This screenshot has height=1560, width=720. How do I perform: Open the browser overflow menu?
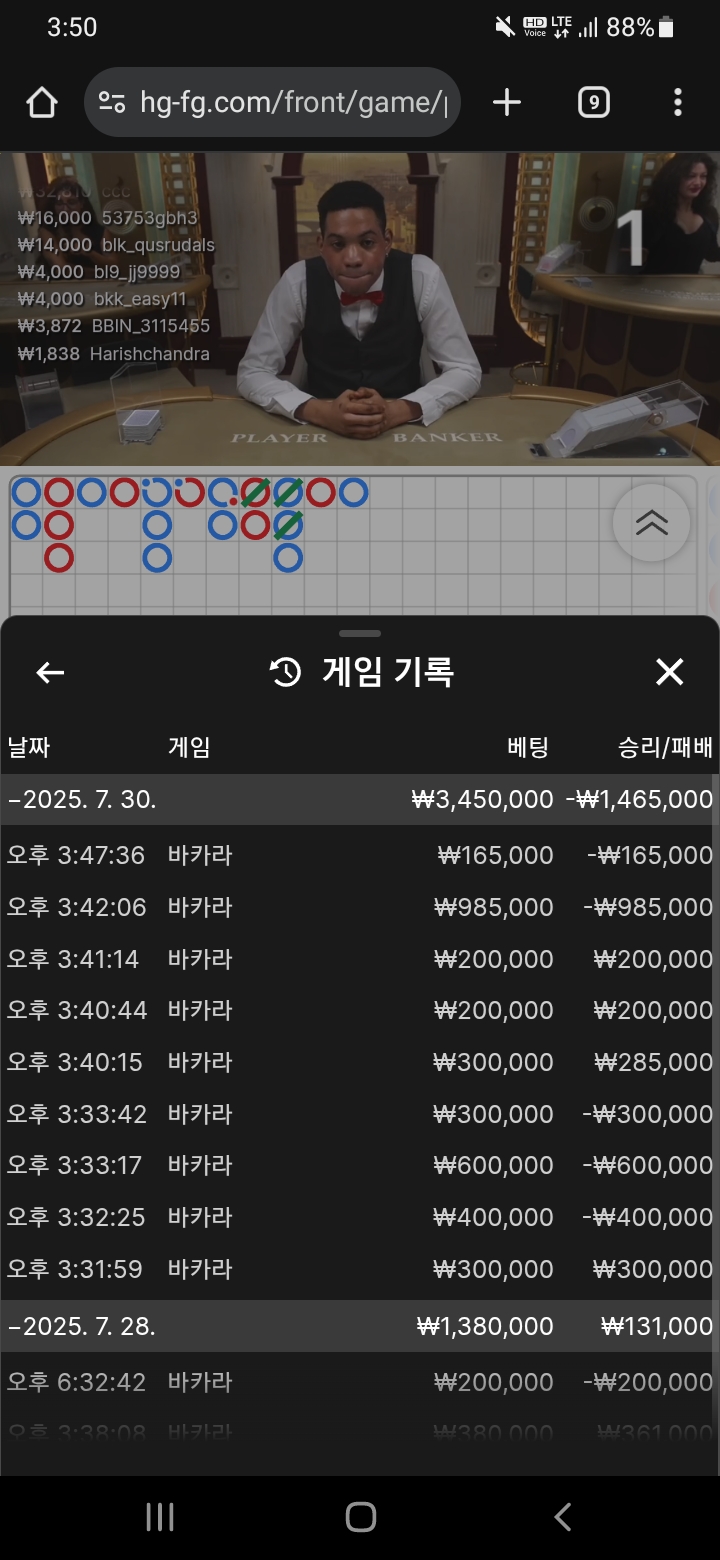pyautogui.click(x=678, y=102)
